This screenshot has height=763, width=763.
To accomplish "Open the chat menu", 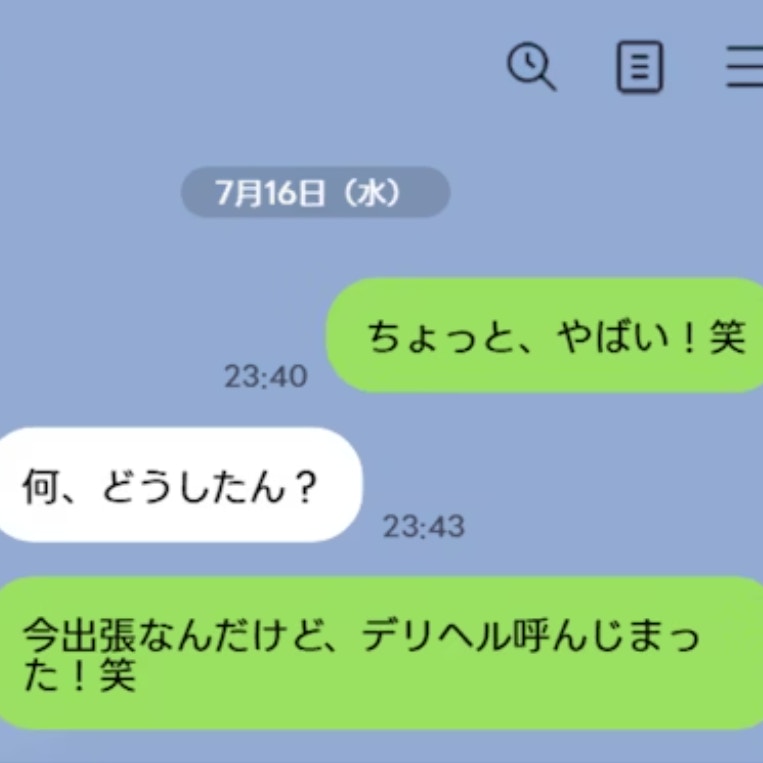I will point(745,66).
